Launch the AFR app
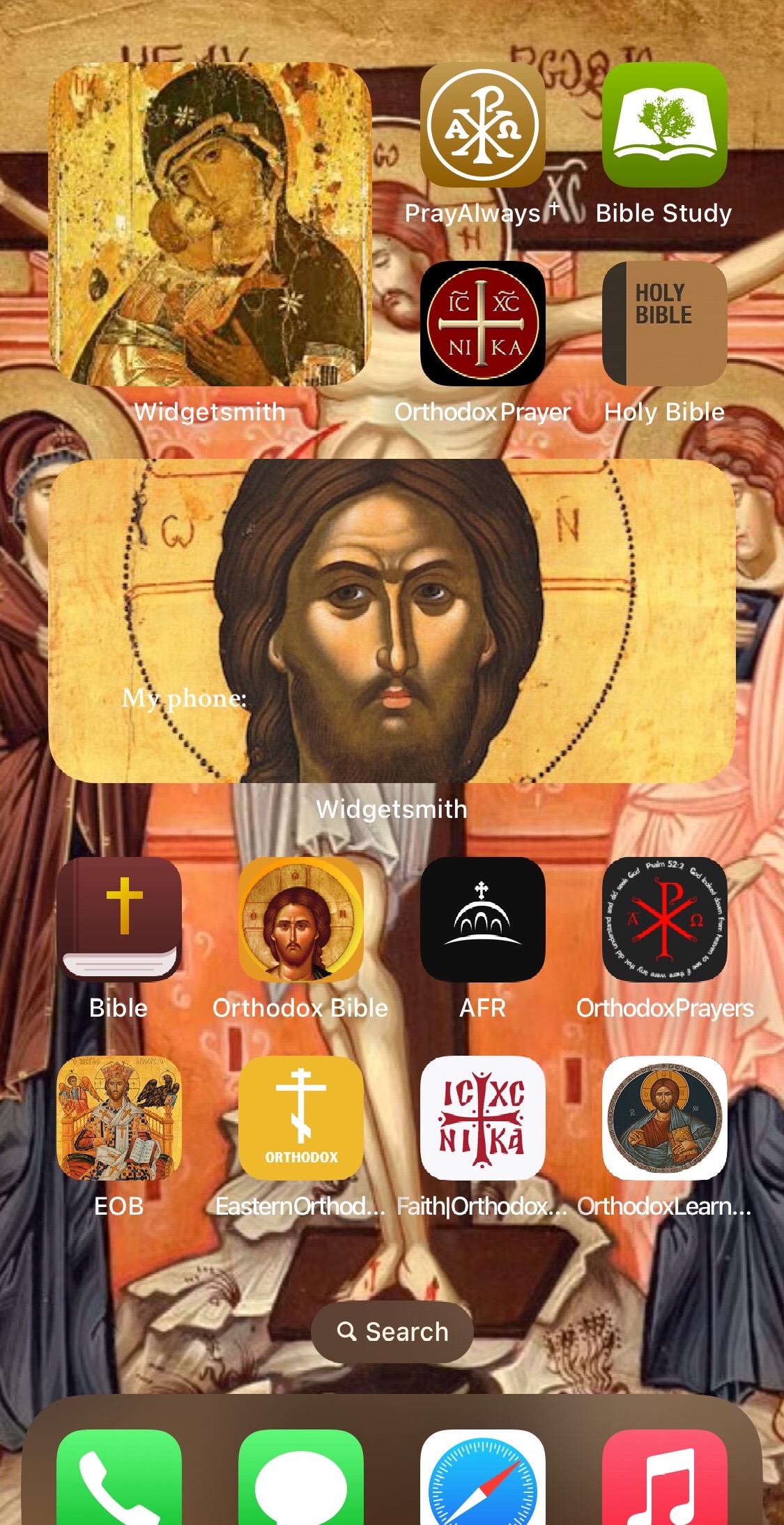 click(482, 919)
